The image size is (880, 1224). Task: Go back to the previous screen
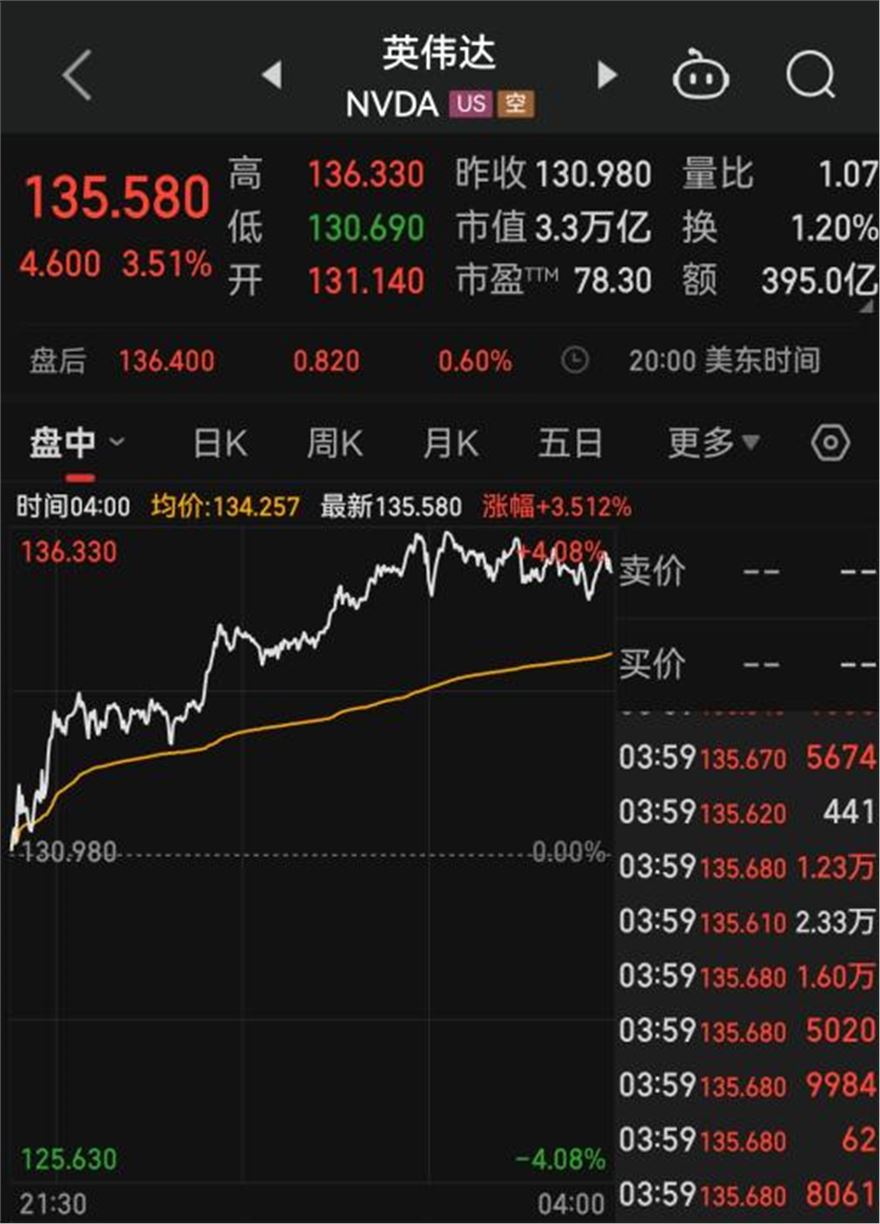pyautogui.click(x=78, y=76)
